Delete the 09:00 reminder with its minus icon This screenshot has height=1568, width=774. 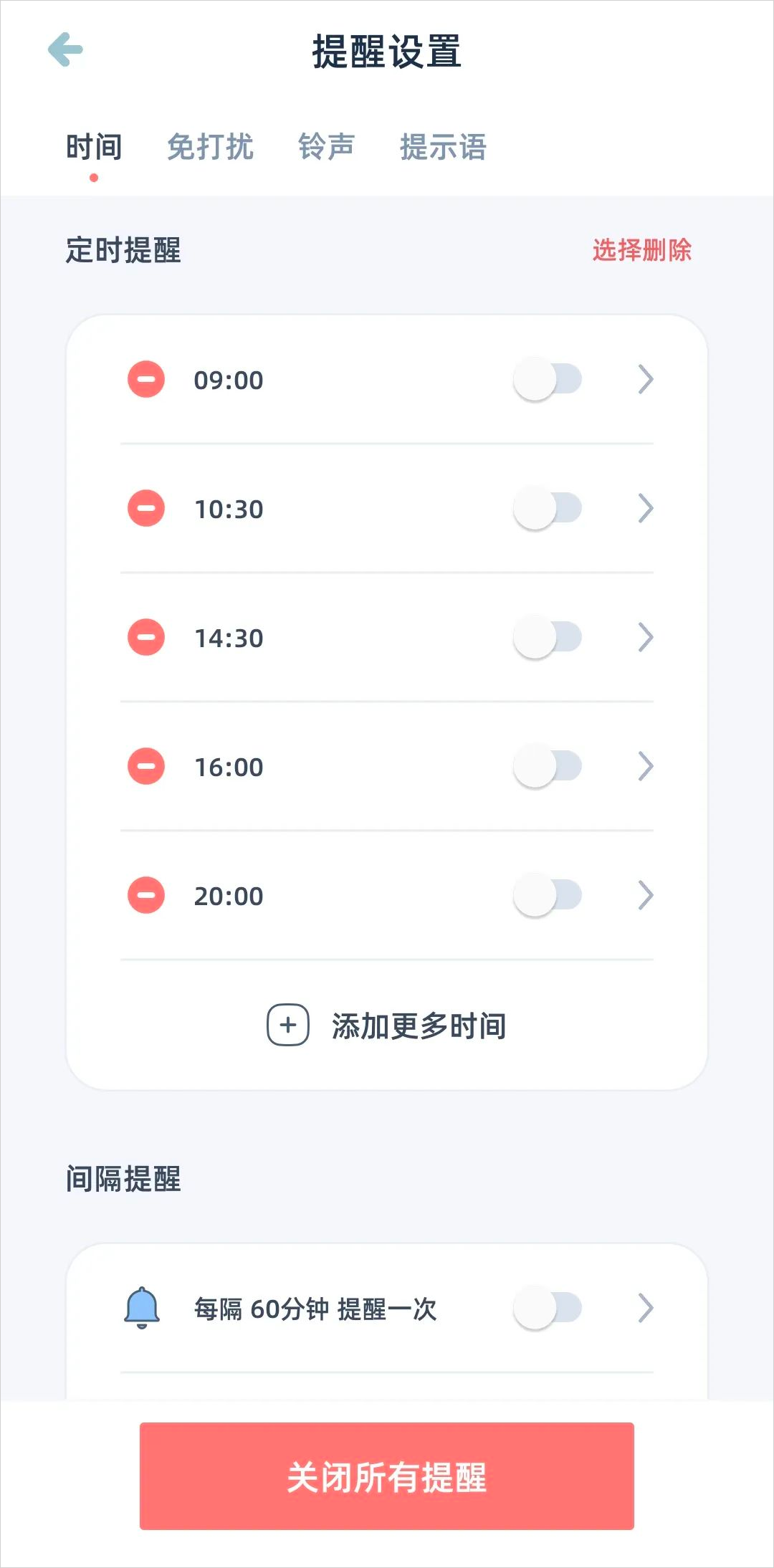(x=146, y=379)
